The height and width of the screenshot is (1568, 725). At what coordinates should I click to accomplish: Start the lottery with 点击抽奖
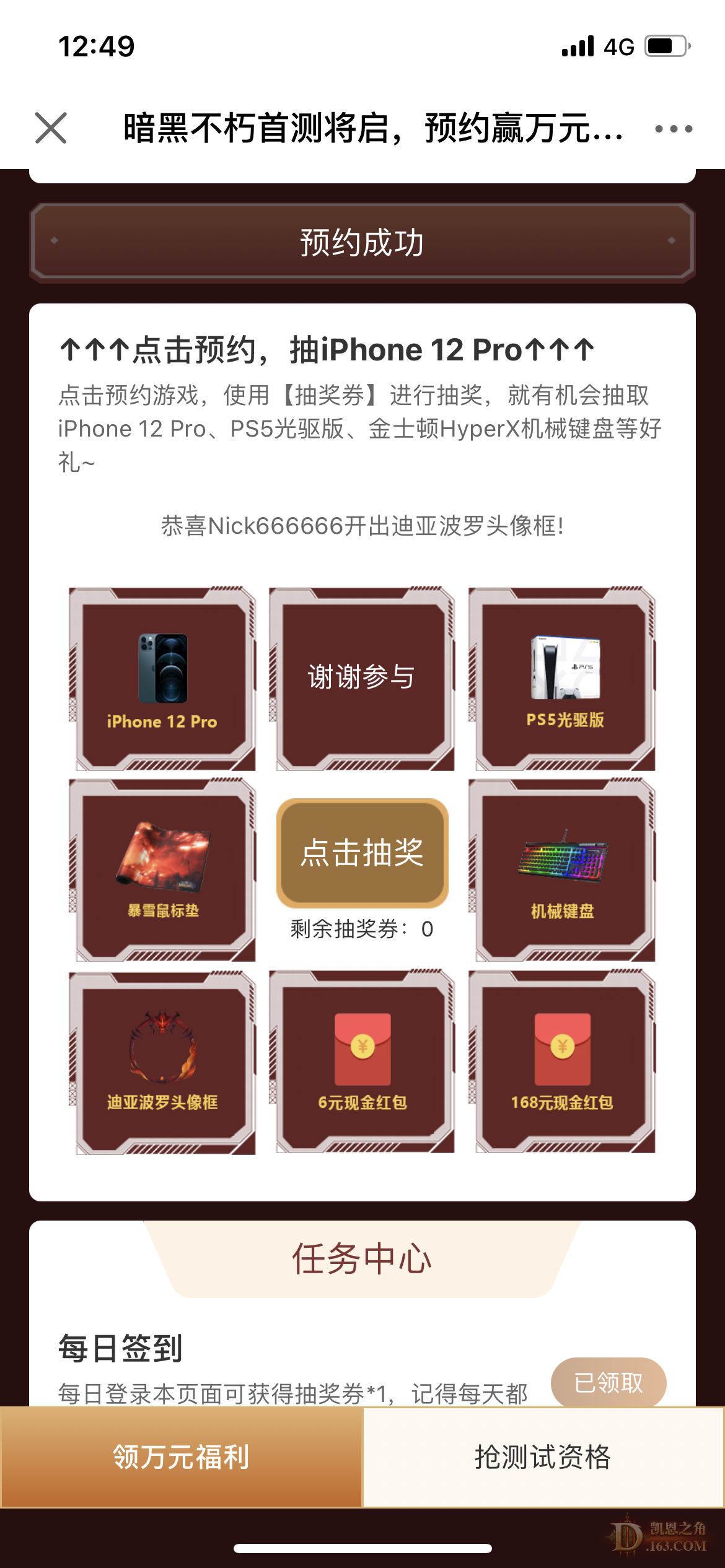click(x=362, y=853)
